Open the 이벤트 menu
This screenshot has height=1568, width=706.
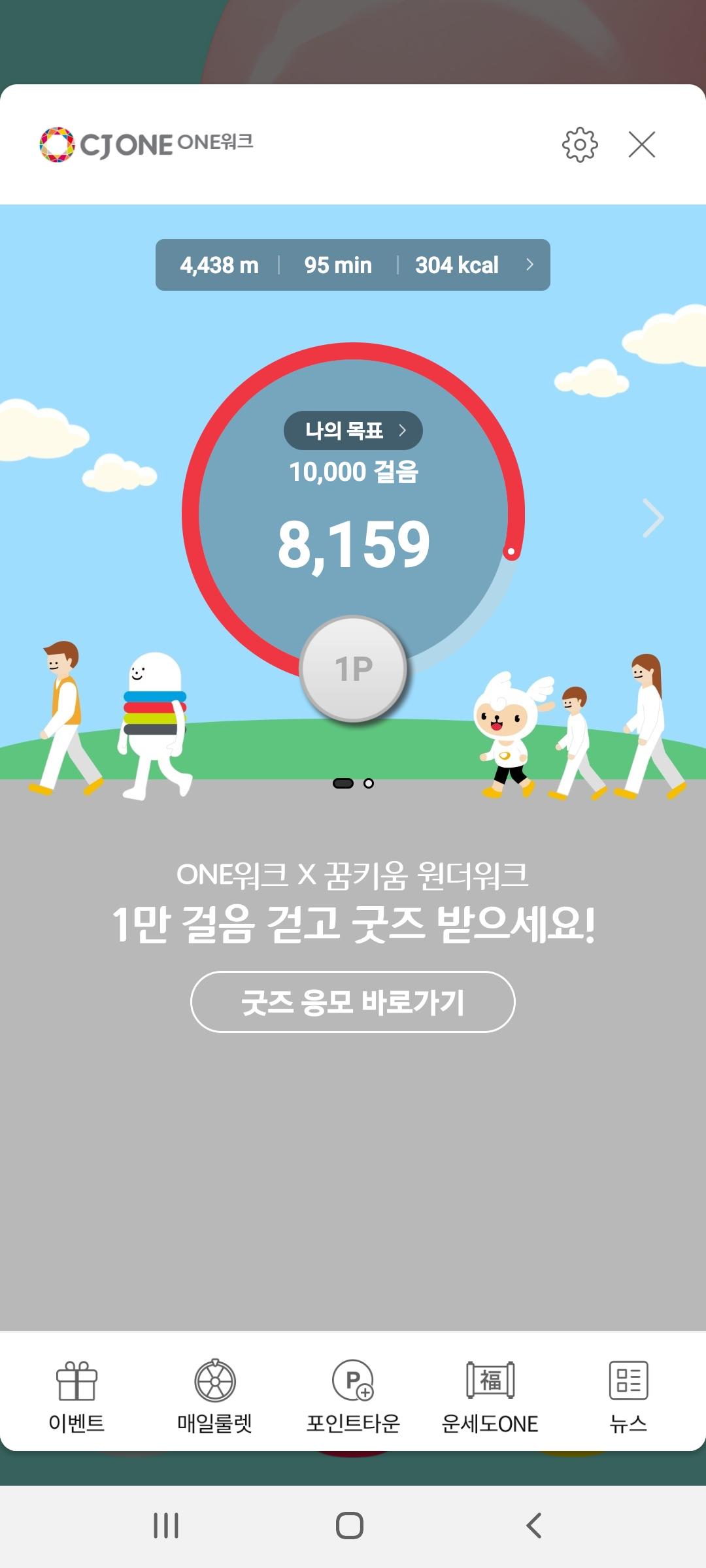76,1395
